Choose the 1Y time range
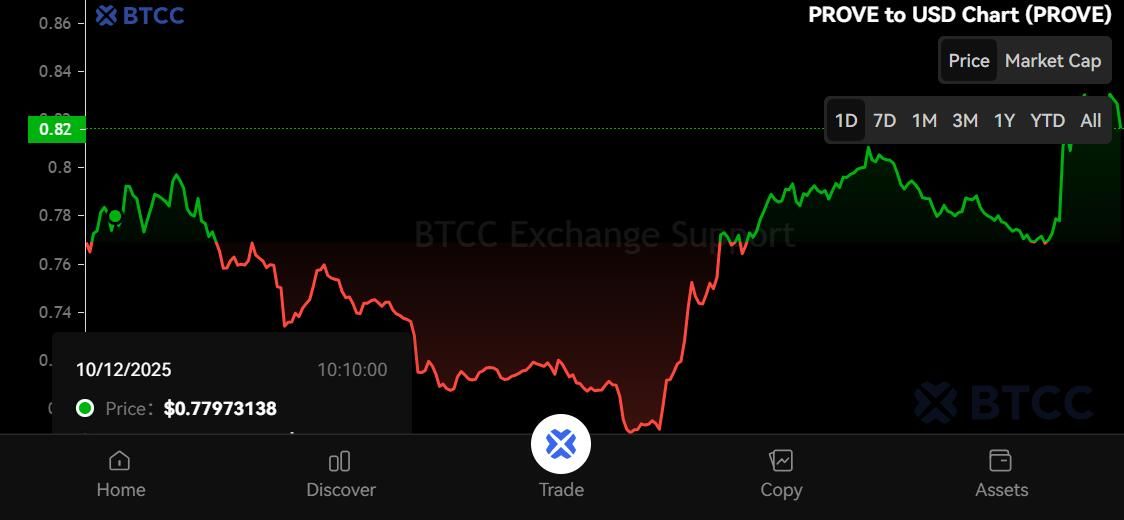This screenshot has height=520, width=1124. (1004, 121)
